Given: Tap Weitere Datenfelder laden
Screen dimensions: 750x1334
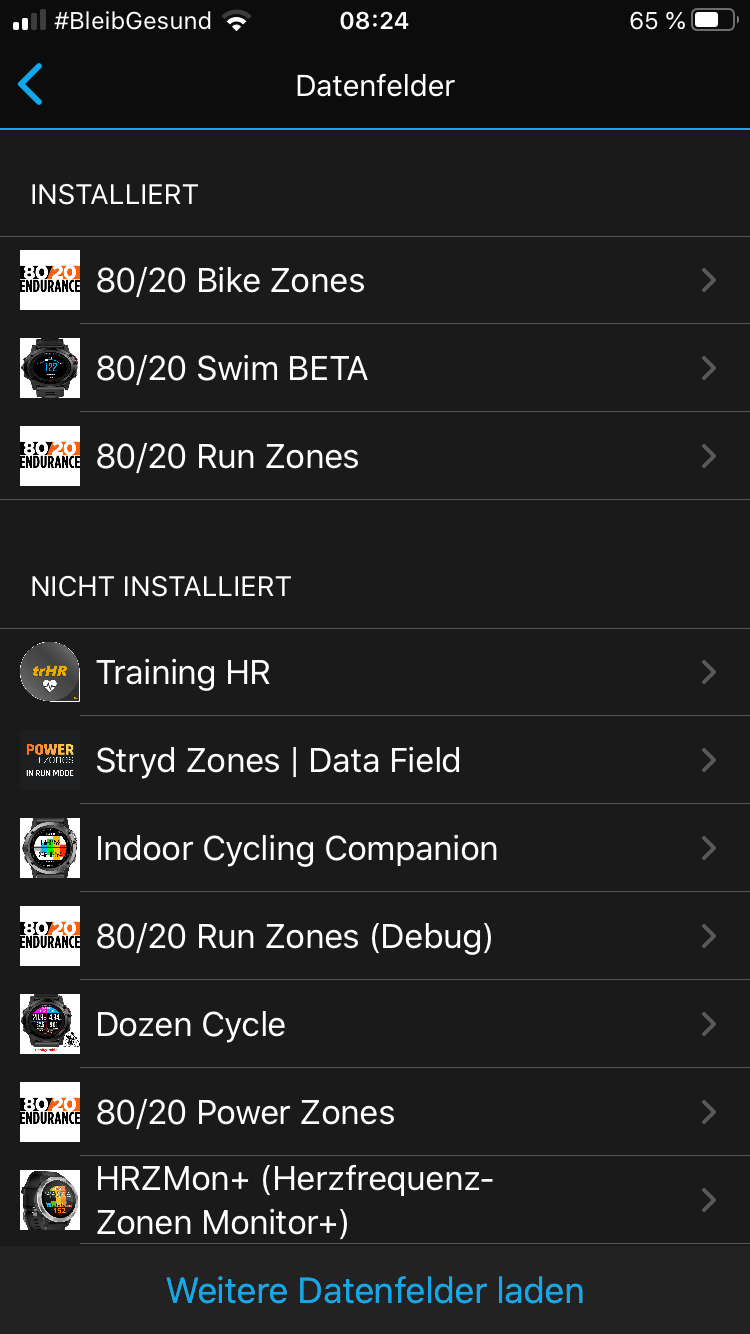Looking at the screenshot, I should (x=375, y=1290).
